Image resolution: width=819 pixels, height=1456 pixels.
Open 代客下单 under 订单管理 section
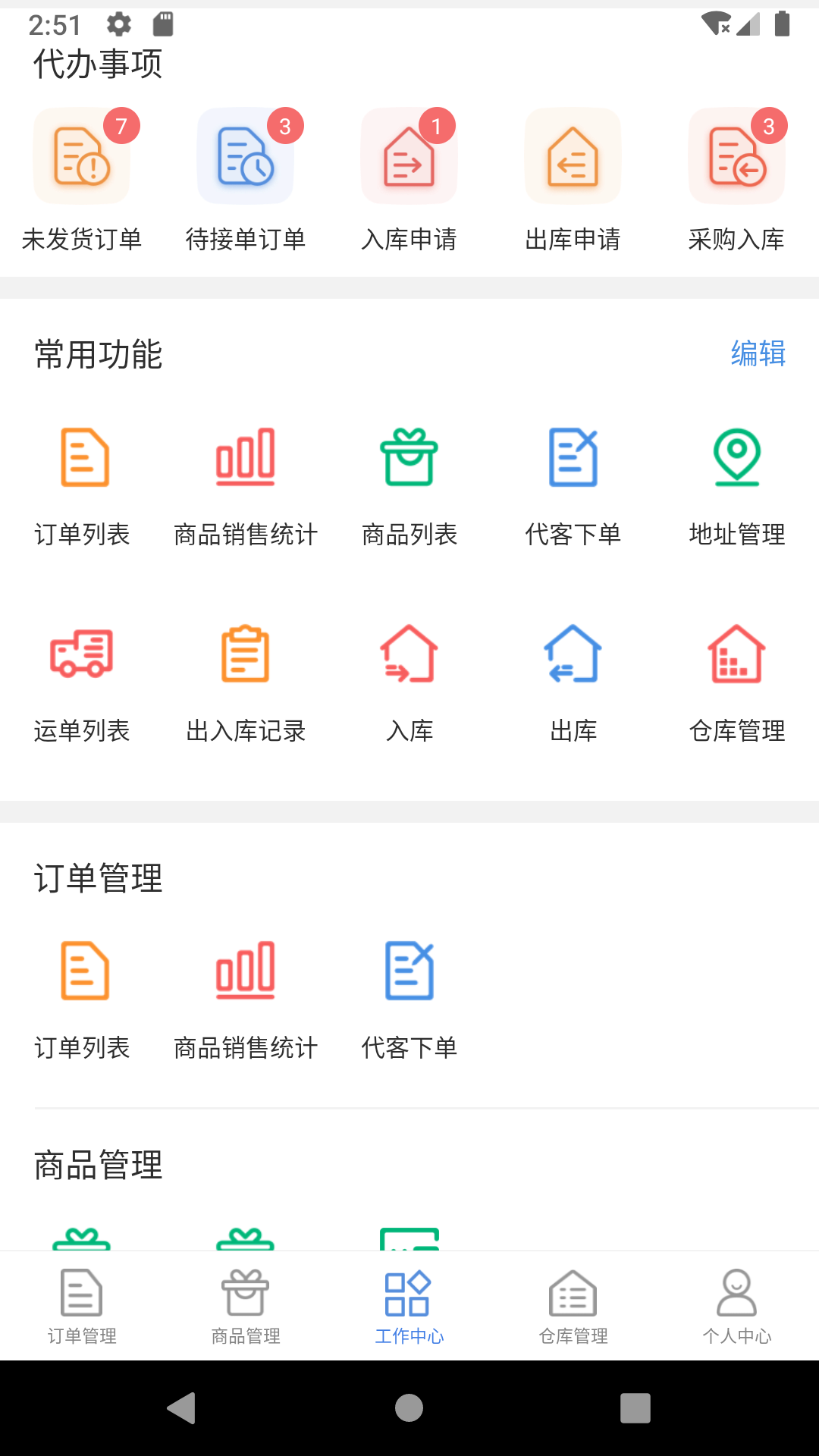coord(409,999)
